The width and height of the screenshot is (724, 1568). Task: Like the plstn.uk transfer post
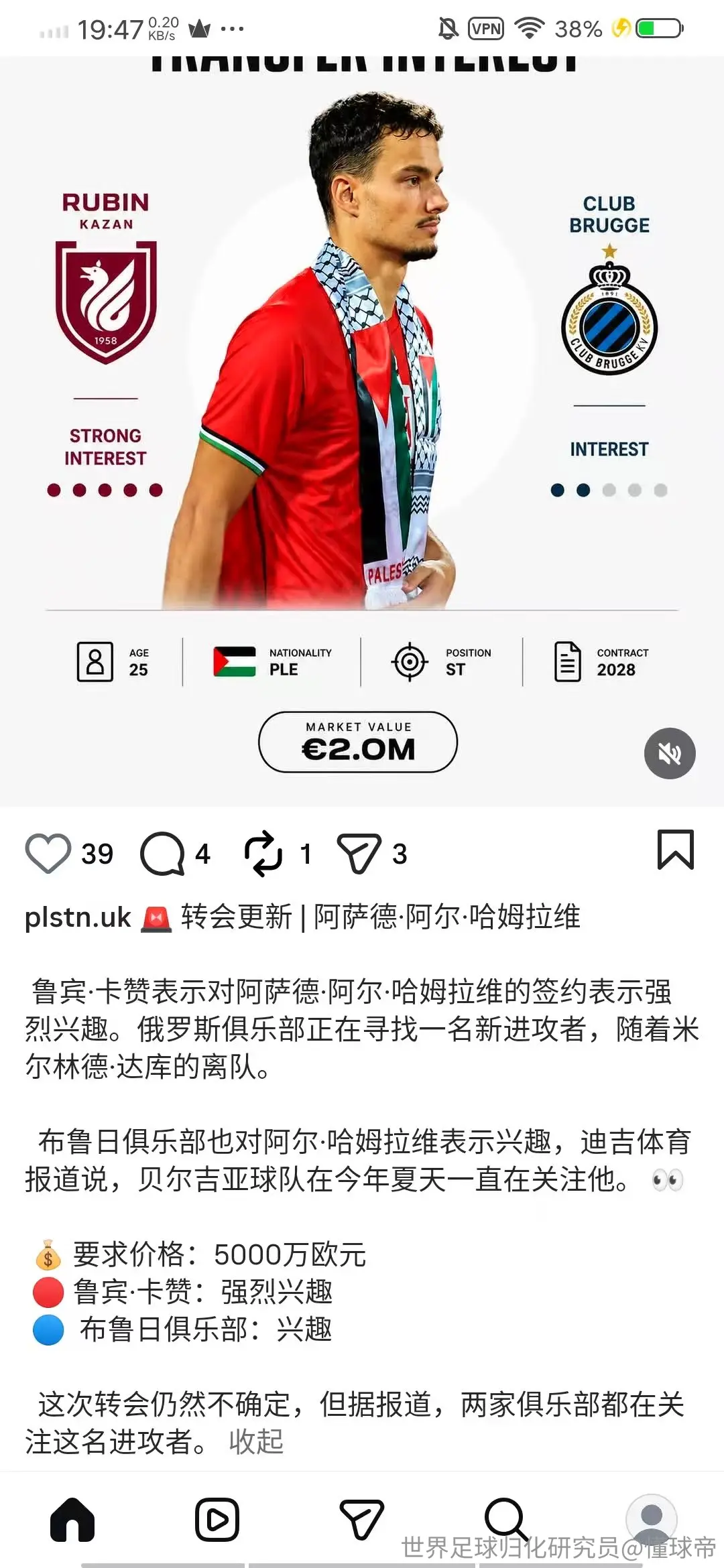(x=48, y=853)
